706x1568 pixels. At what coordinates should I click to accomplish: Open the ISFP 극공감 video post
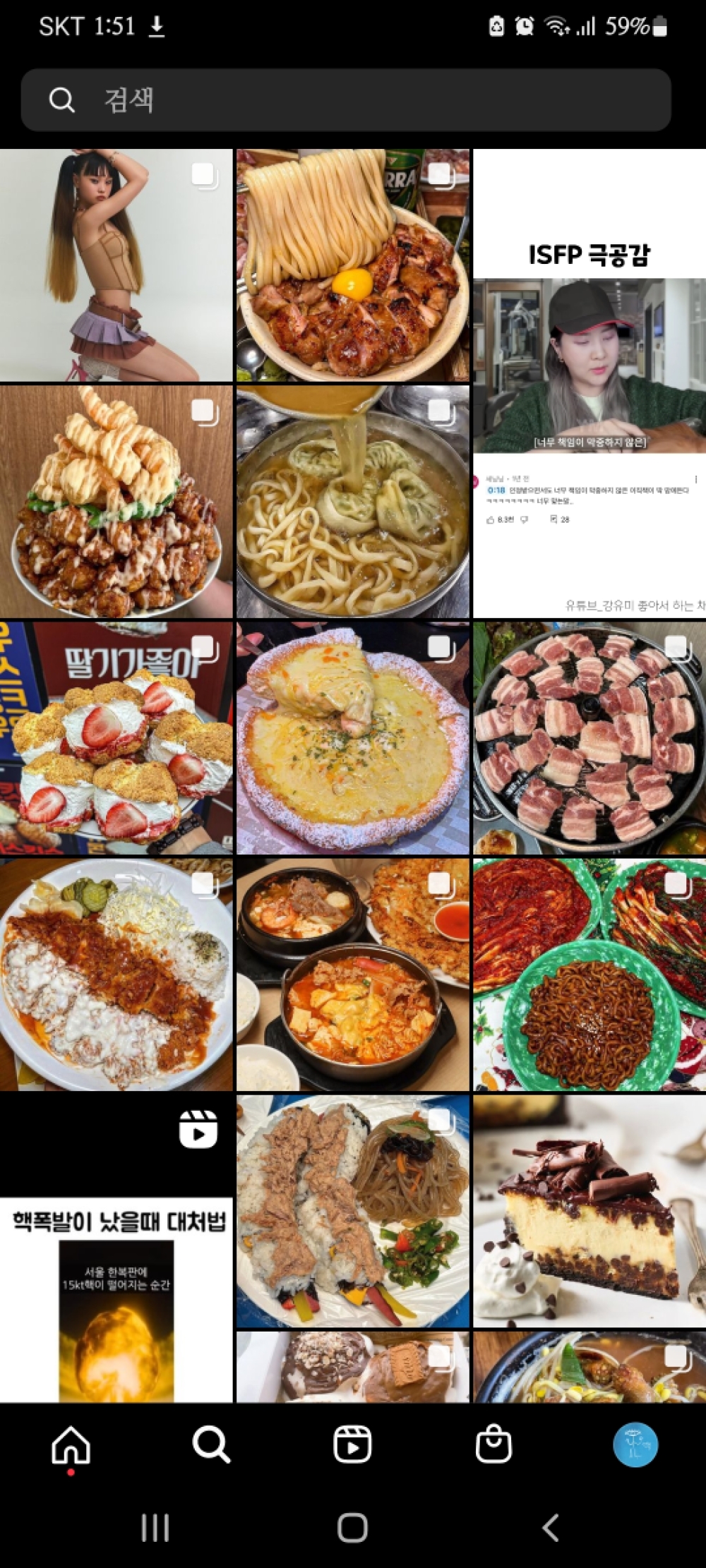pos(589,383)
